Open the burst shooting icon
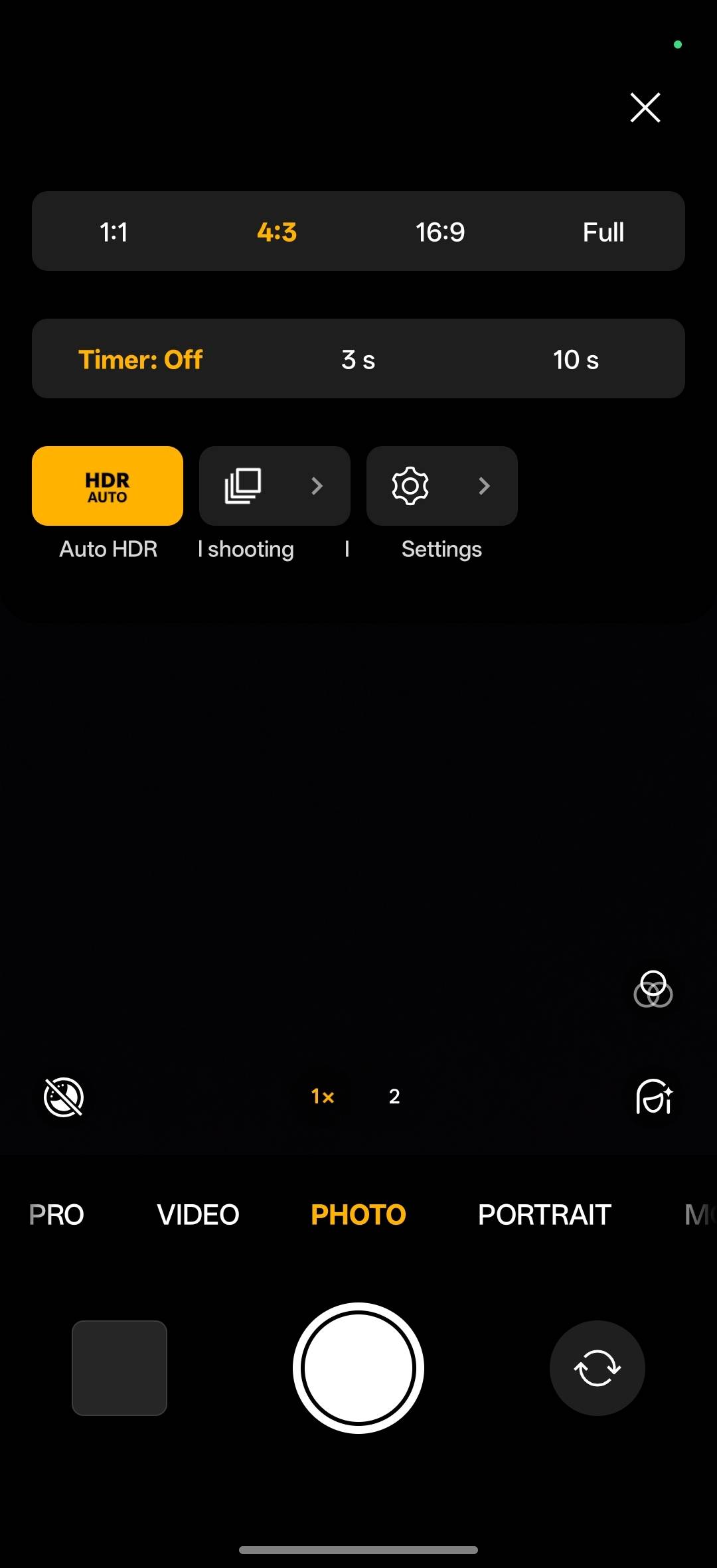The width and height of the screenshot is (717, 1568). (244, 486)
